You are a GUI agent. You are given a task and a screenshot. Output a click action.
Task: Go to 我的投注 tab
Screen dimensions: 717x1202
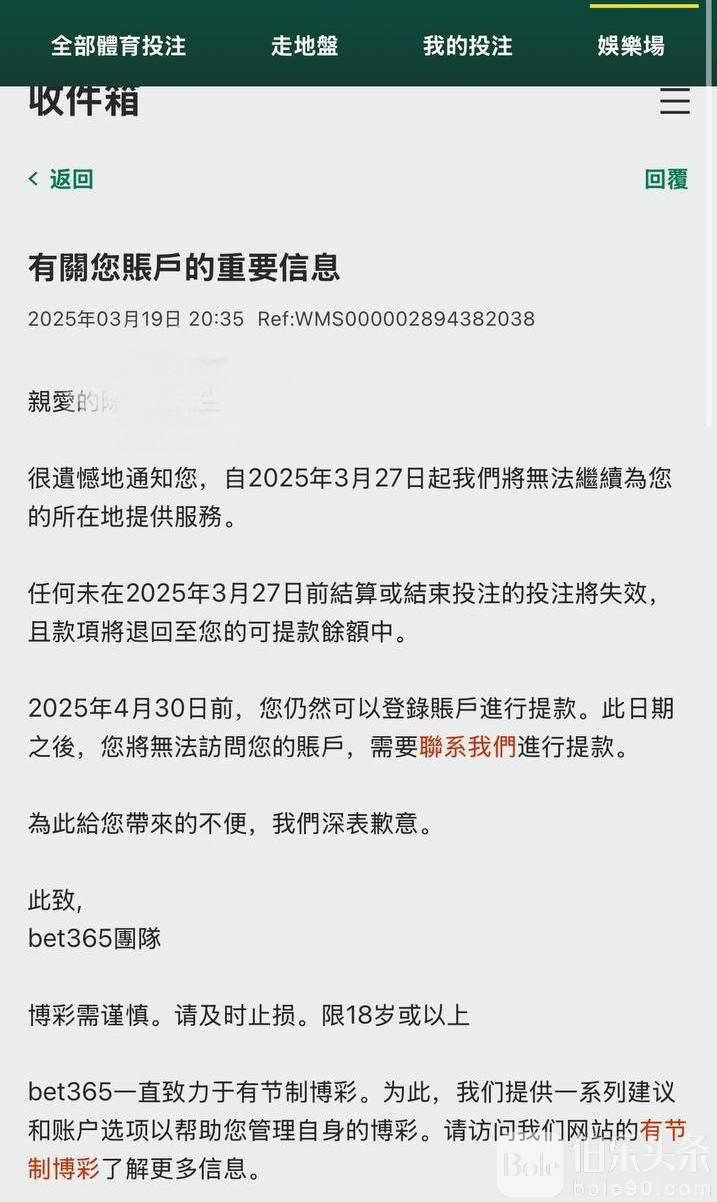tap(467, 46)
